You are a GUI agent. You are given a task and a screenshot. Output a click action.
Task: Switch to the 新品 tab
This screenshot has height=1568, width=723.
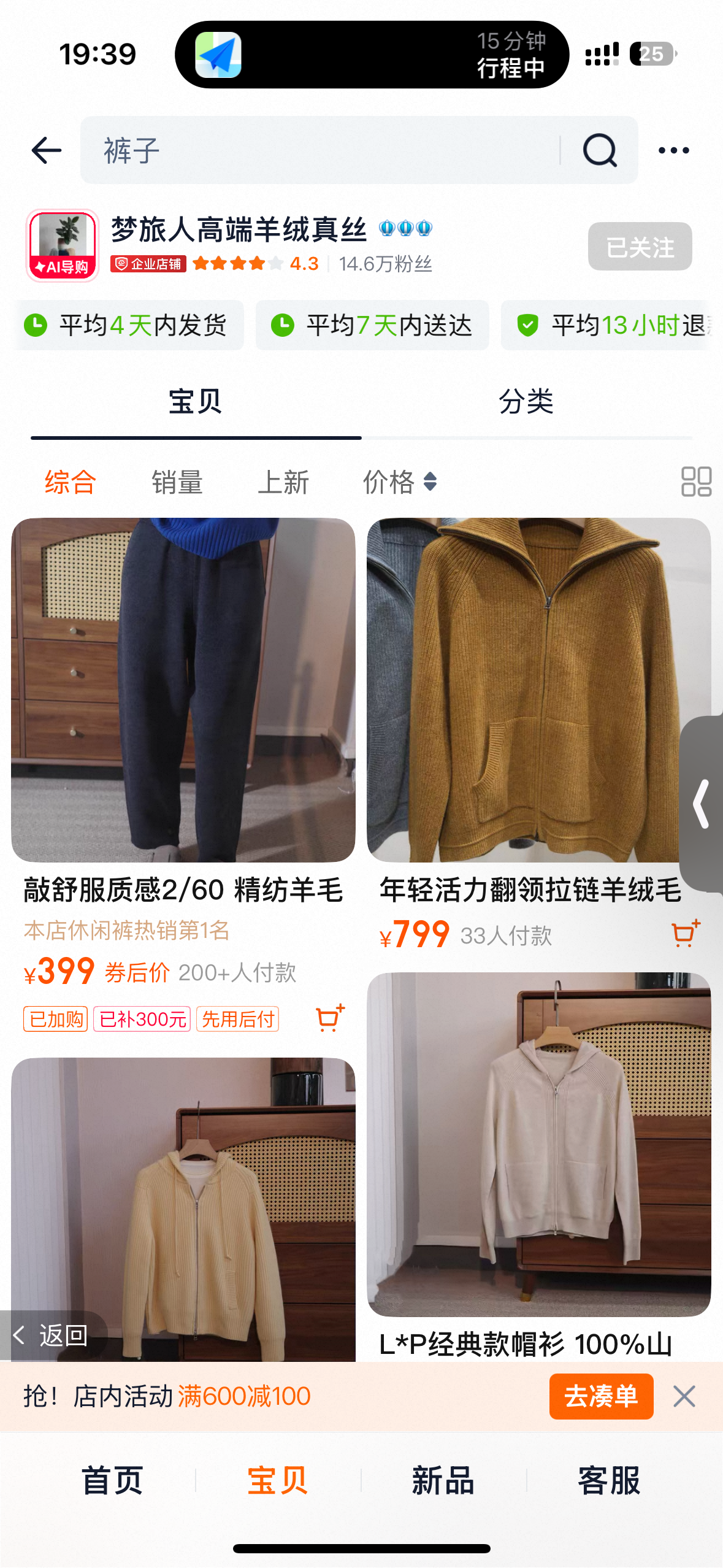tap(443, 1481)
